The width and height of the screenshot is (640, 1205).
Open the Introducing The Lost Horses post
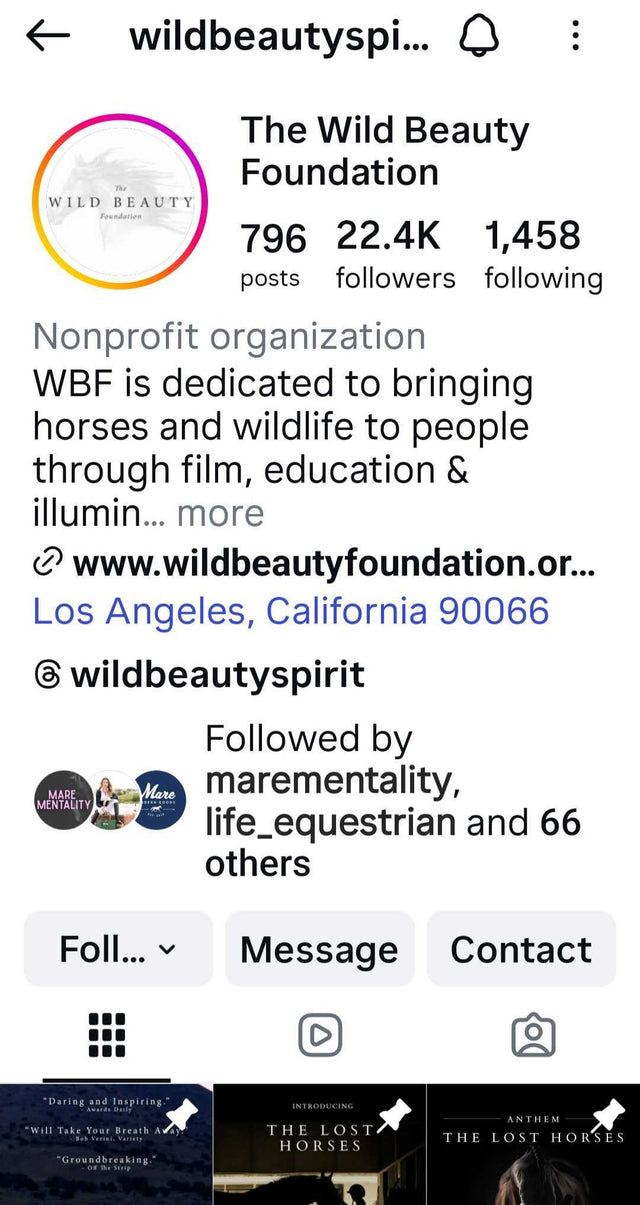click(x=319, y=1145)
